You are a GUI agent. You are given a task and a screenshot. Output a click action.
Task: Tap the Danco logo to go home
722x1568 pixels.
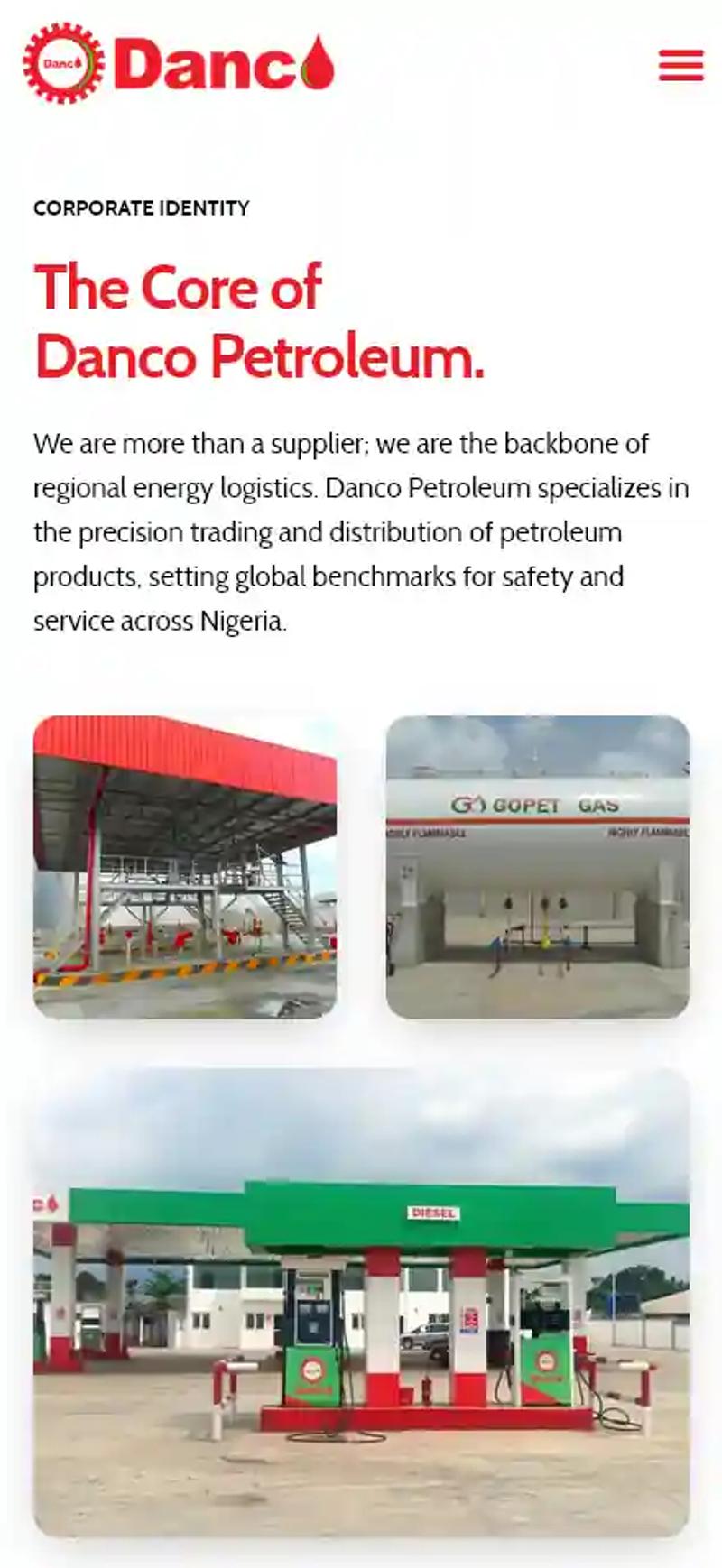pos(179,63)
